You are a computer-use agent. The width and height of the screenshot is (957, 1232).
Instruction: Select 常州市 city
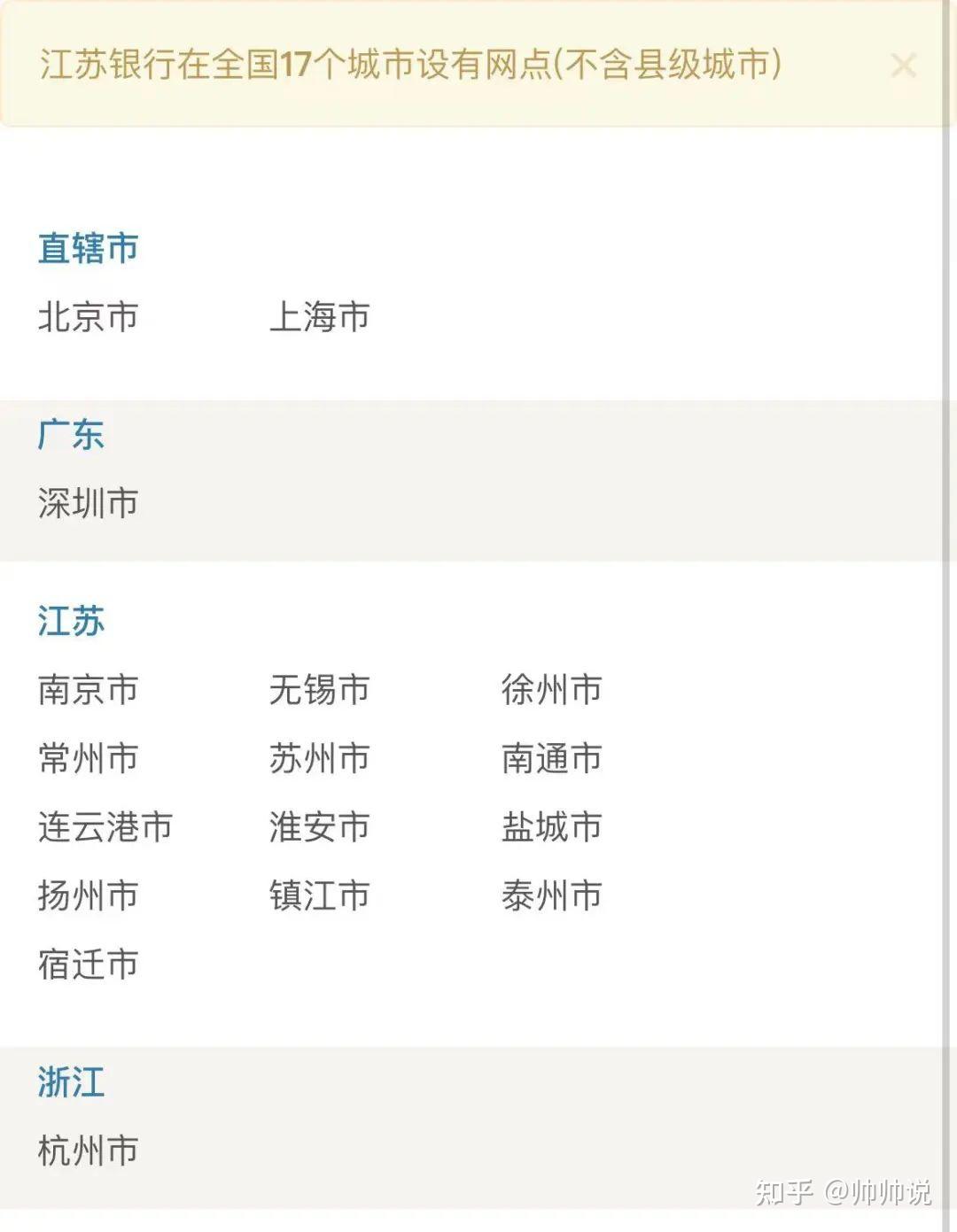point(88,759)
